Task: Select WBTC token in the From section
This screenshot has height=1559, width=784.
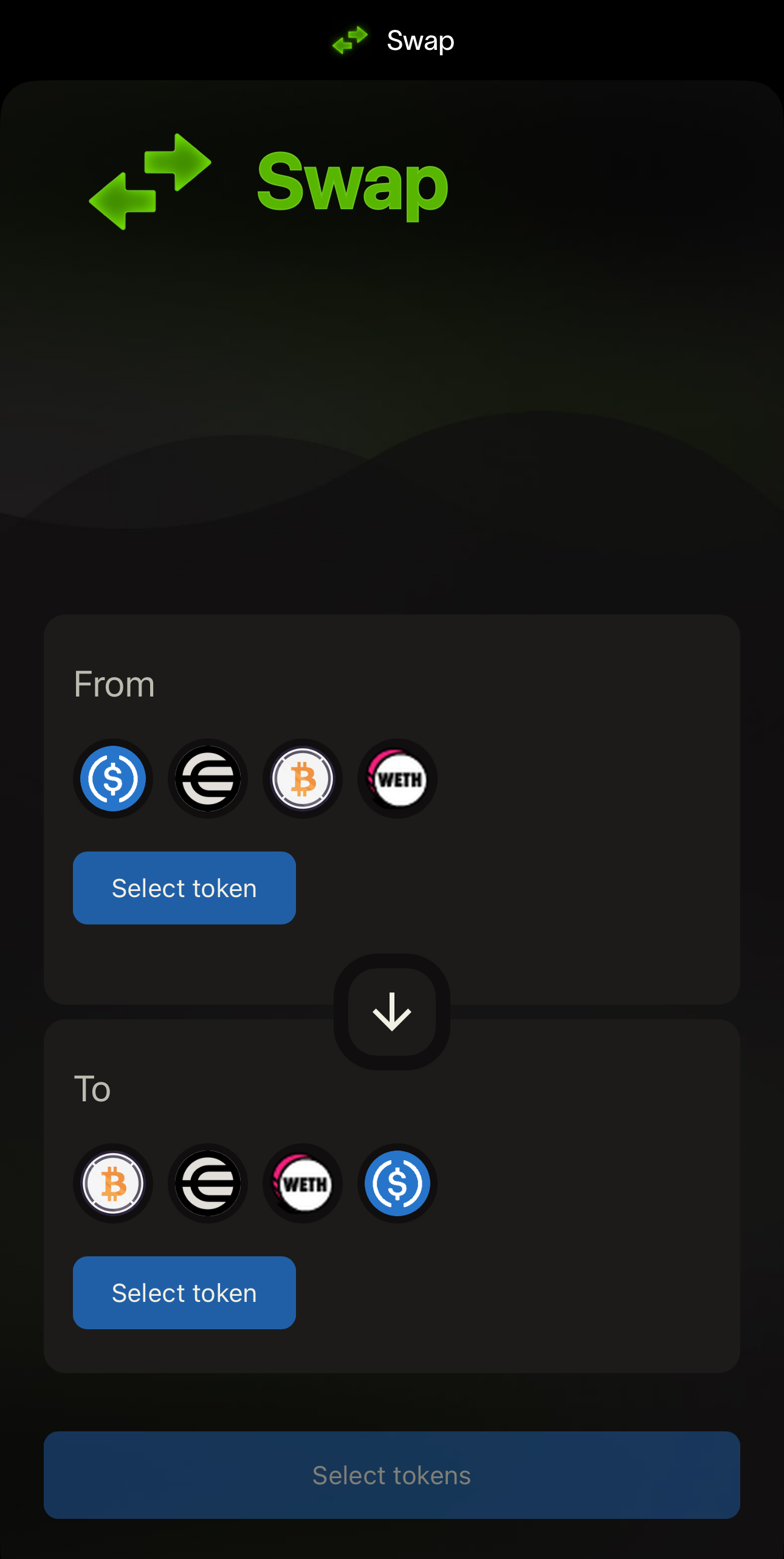Action: coord(302,779)
